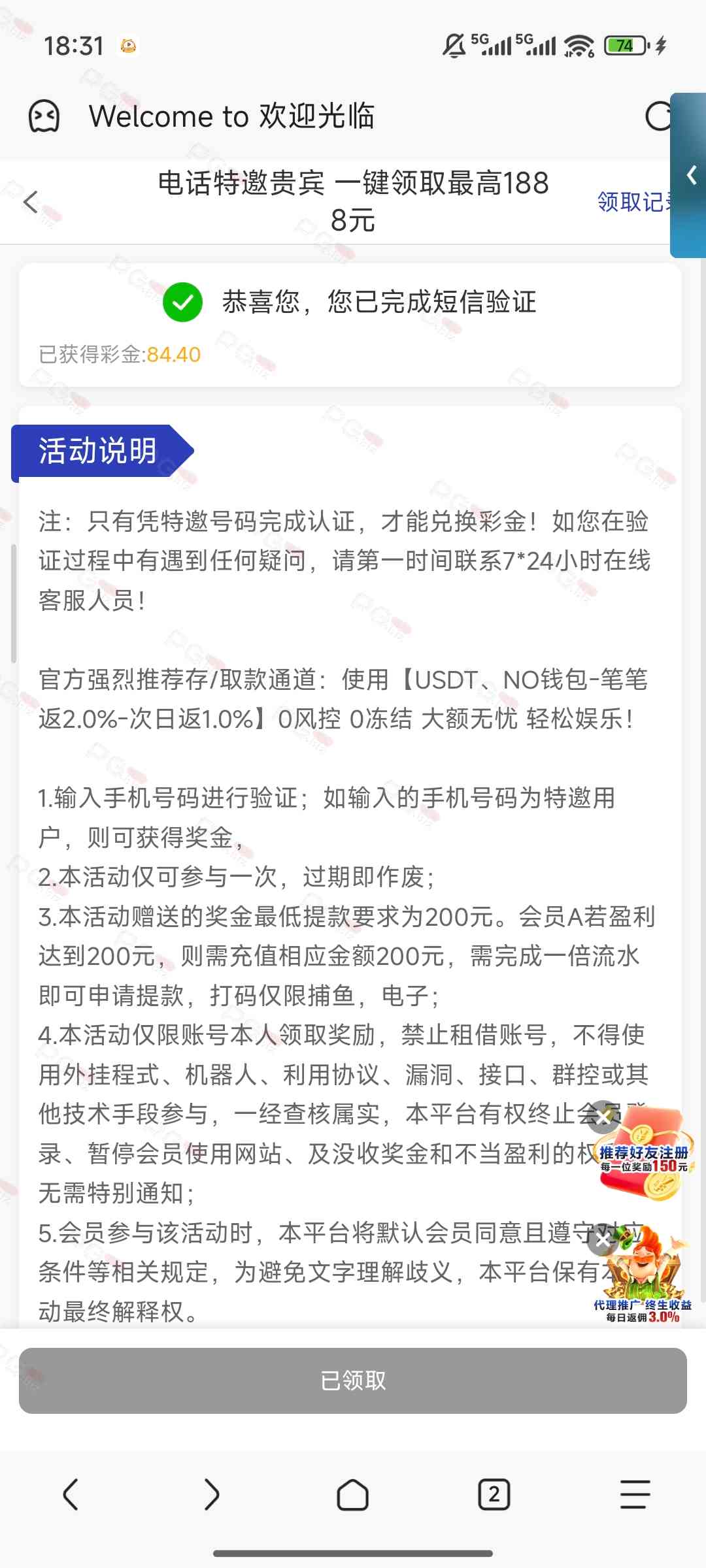This screenshot has height=1568, width=706.
Task: Open the browser tabs switcher
Action: [494, 1494]
